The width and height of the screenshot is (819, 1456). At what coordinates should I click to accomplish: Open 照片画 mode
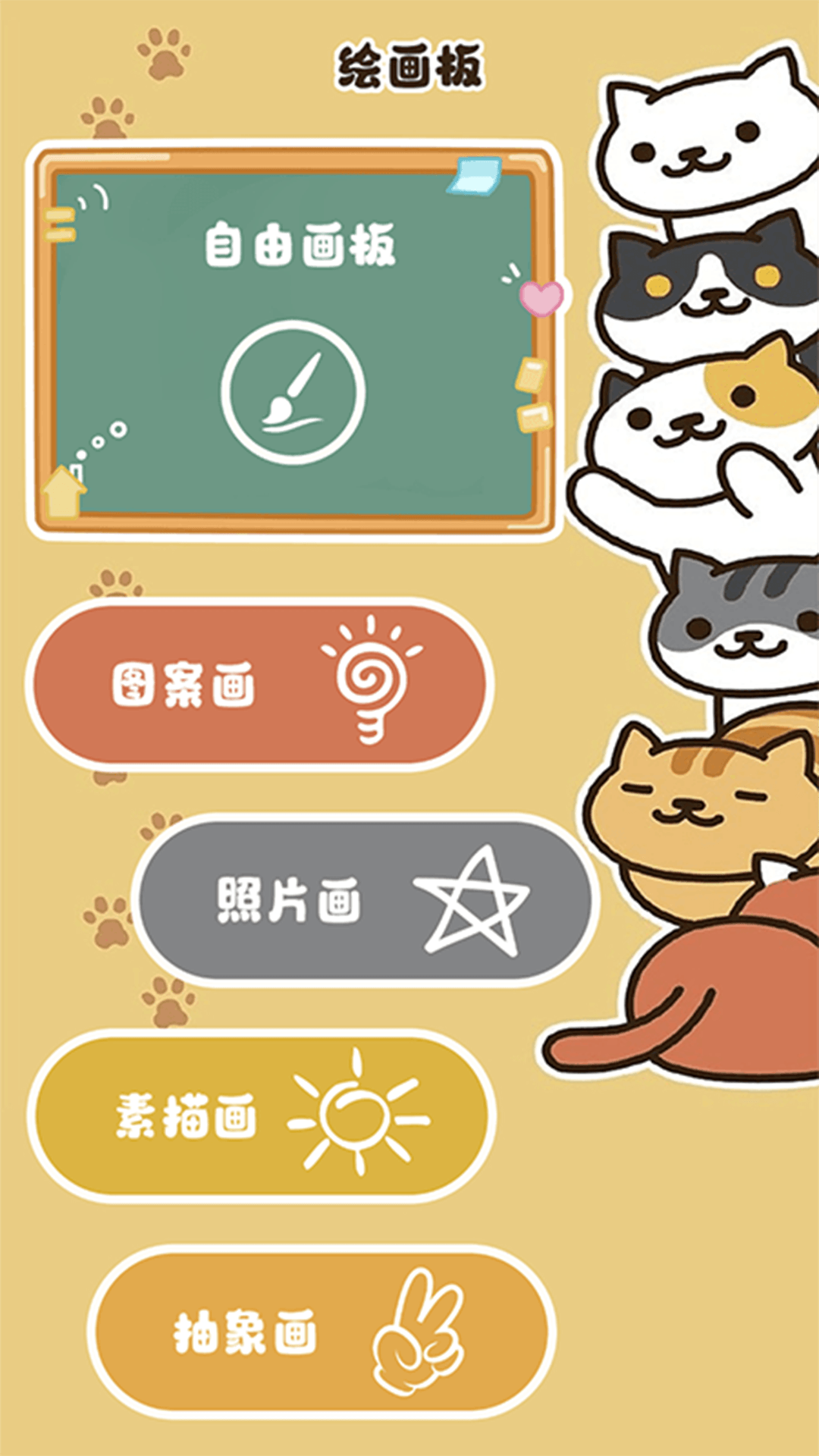(x=364, y=900)
